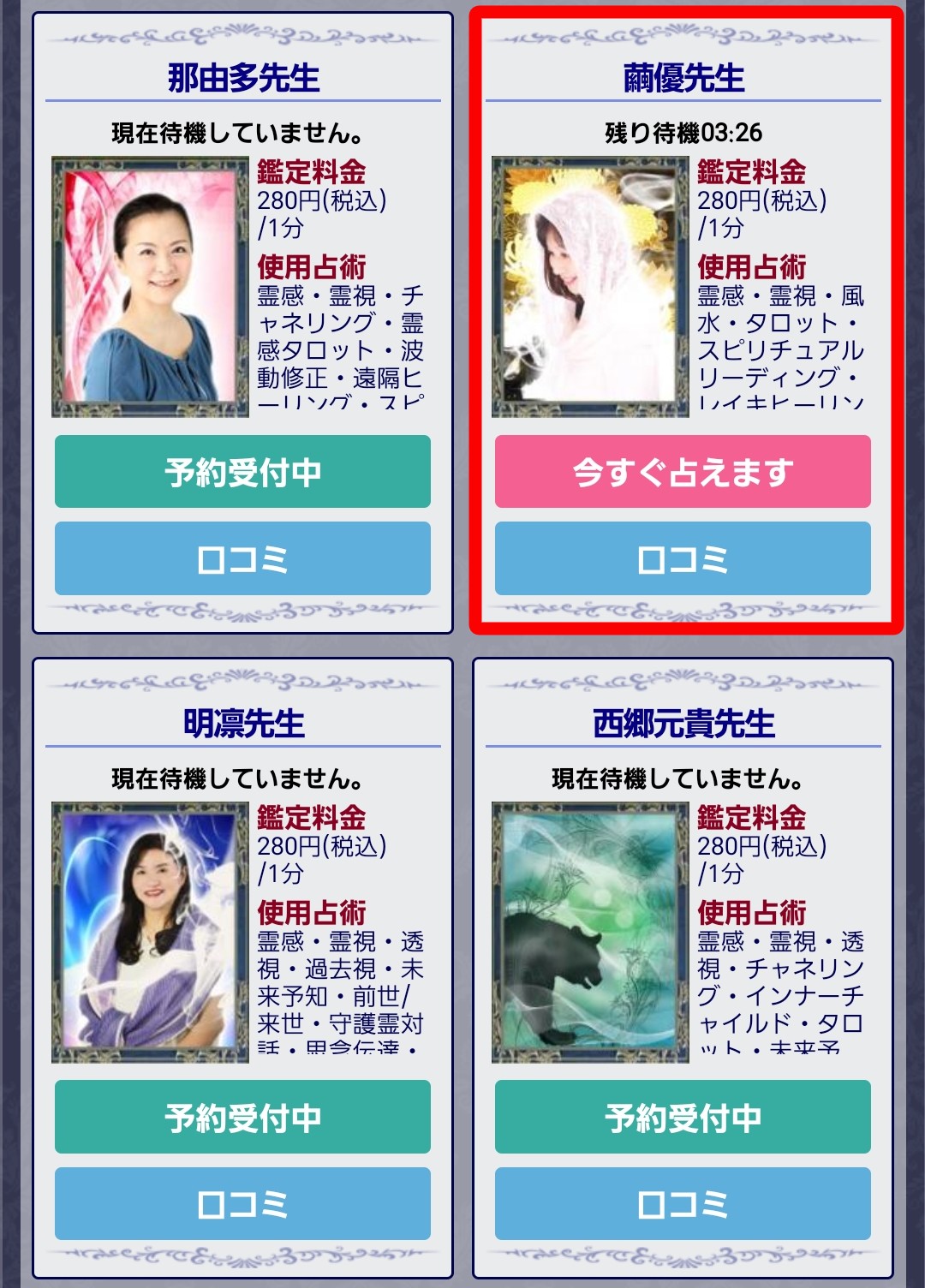Open 口コミ reviews for 明凛先生
925x1288 pixels.
pyautogui.click(x=242, y=1203)
